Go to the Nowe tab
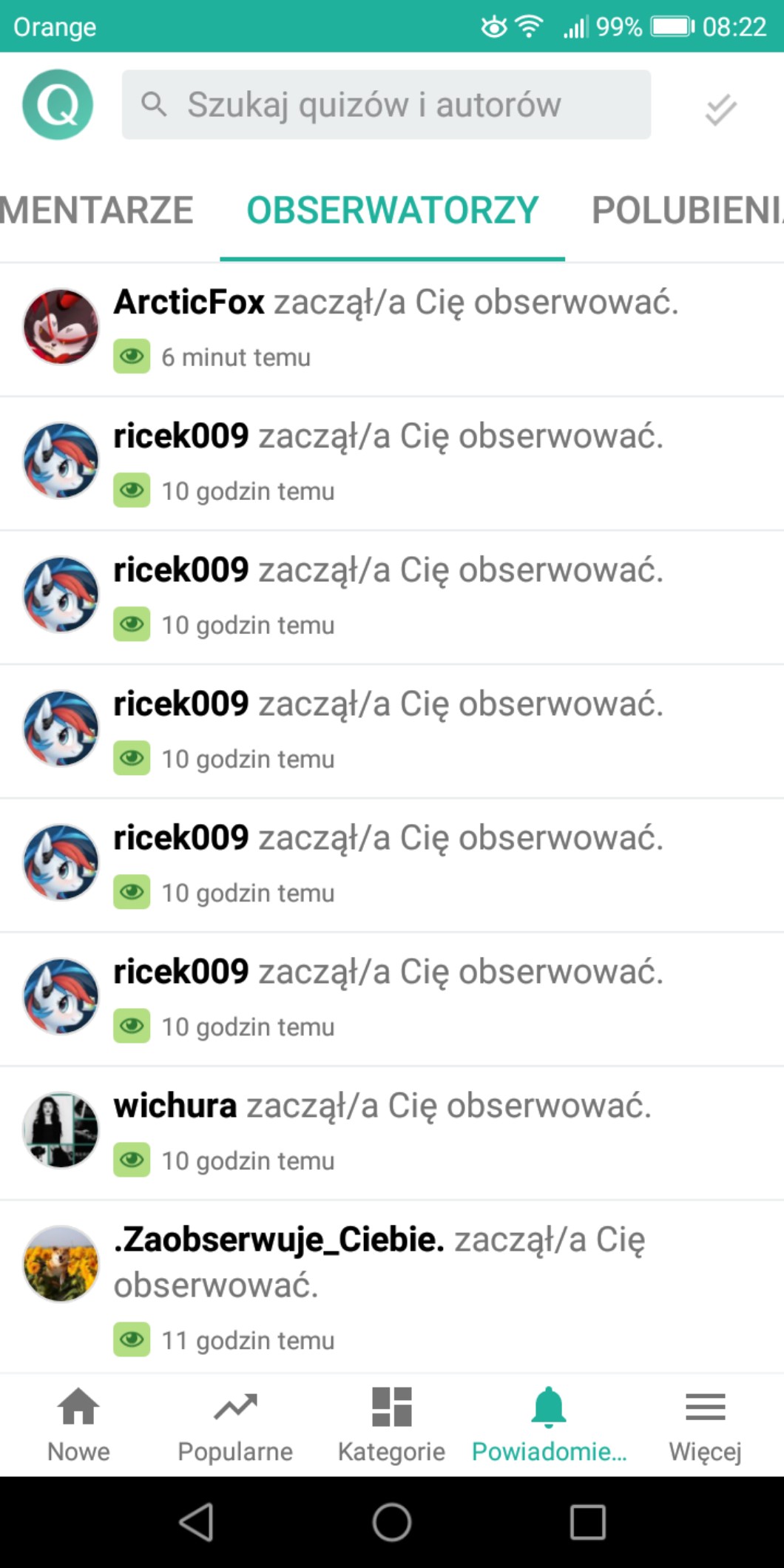784x1568 pixels. click(x=78, y=1425)
